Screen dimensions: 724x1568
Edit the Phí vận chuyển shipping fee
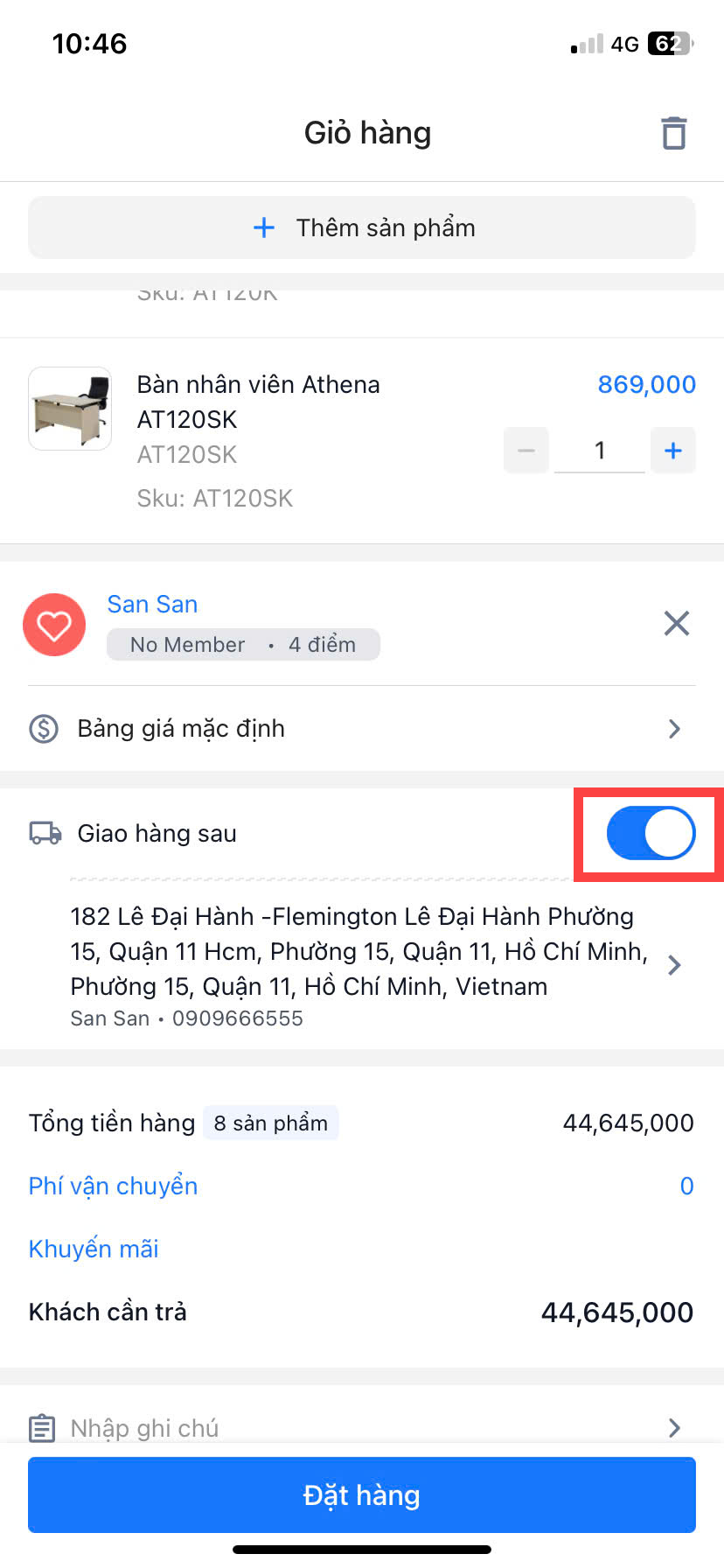click(114, 1186)
